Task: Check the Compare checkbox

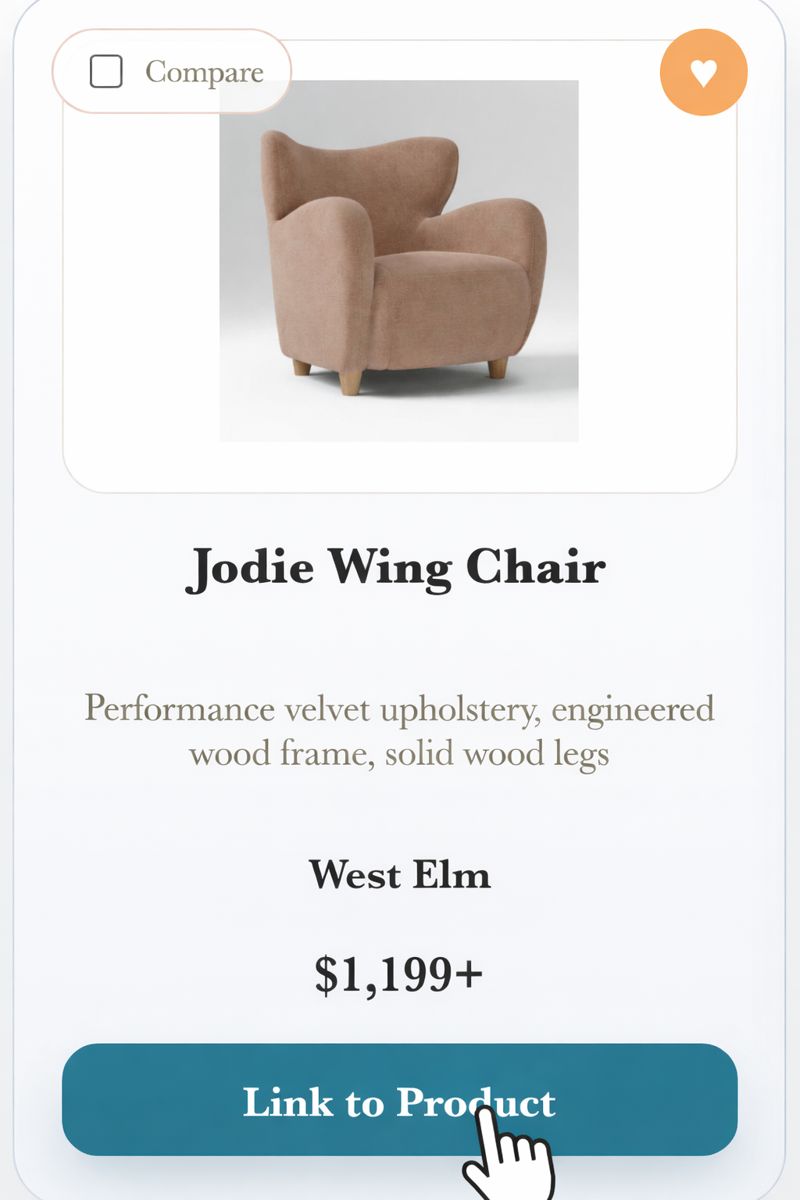Action: pos(106,72)
